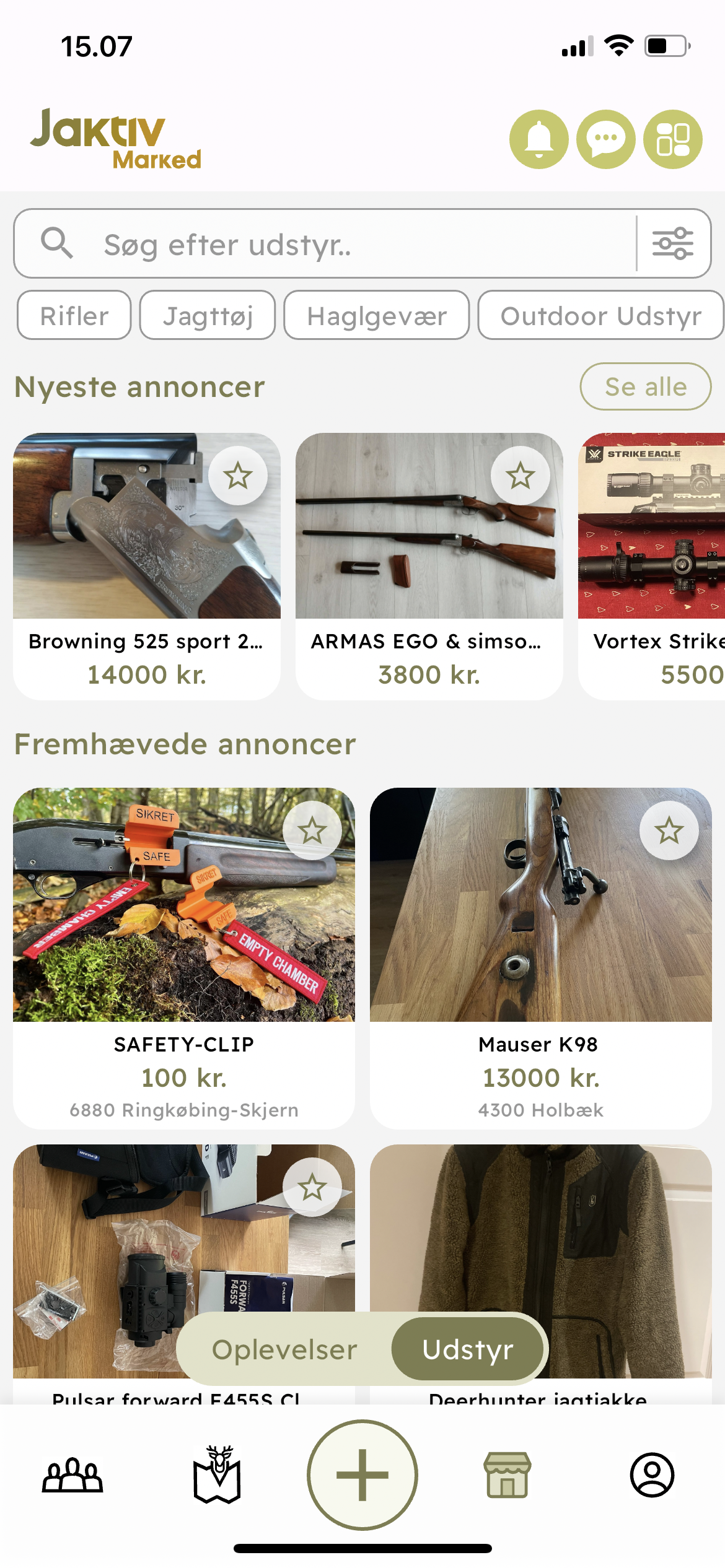Select the Haglgevær category chip
Screen dimensions: 725x1568
(x=376, y=316)
